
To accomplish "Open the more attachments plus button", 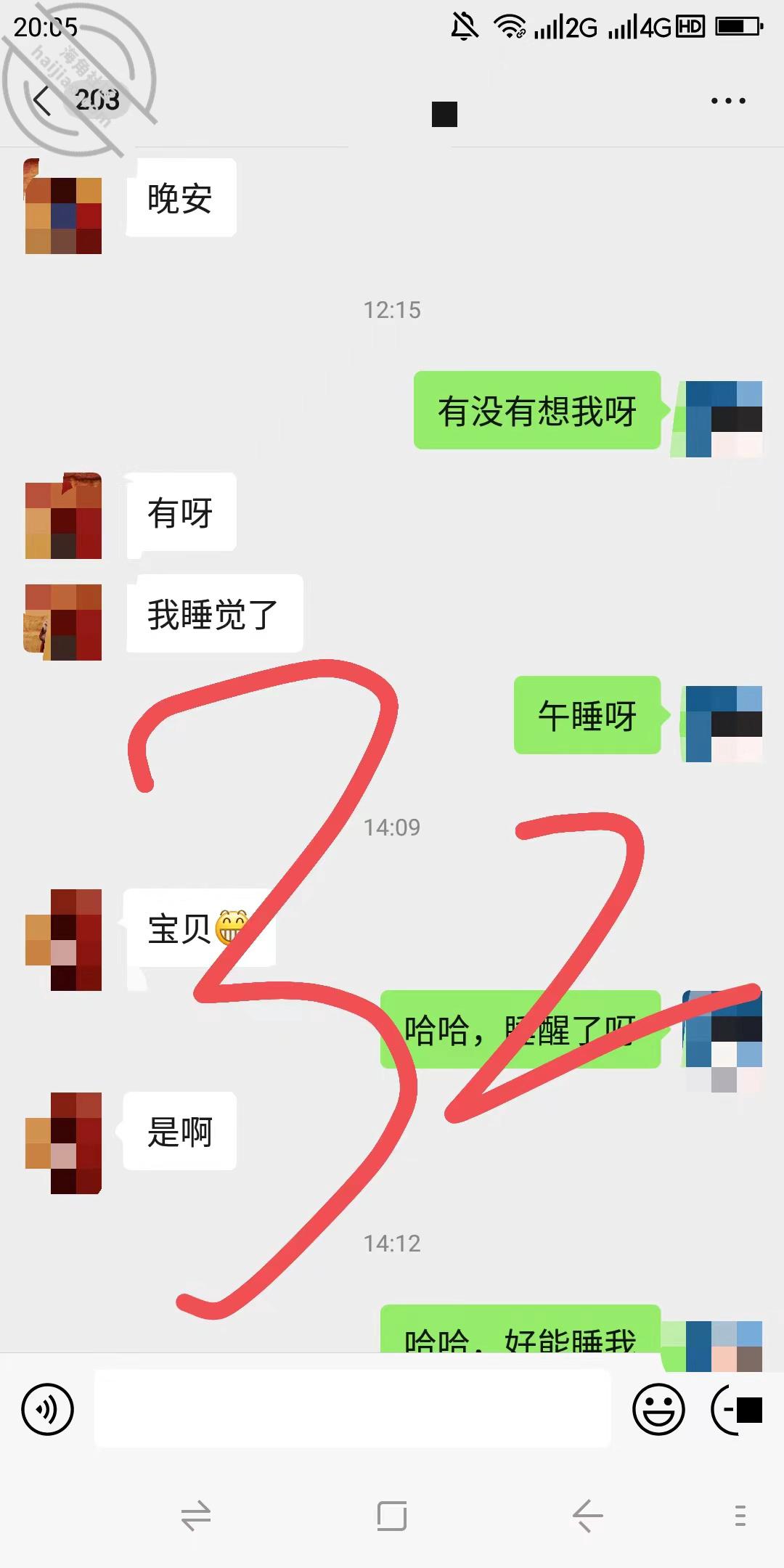I will 737,1410.
